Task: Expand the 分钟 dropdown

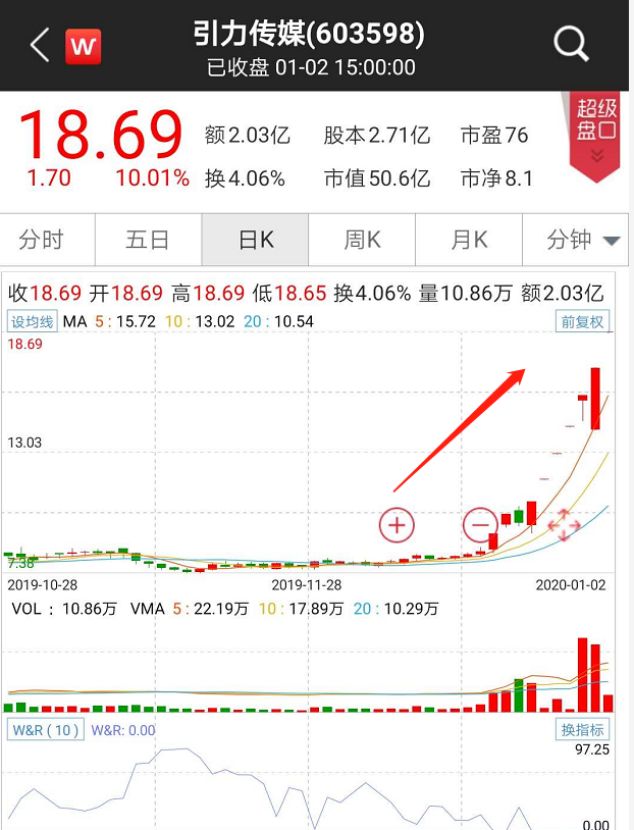Action: click(582, 240)
